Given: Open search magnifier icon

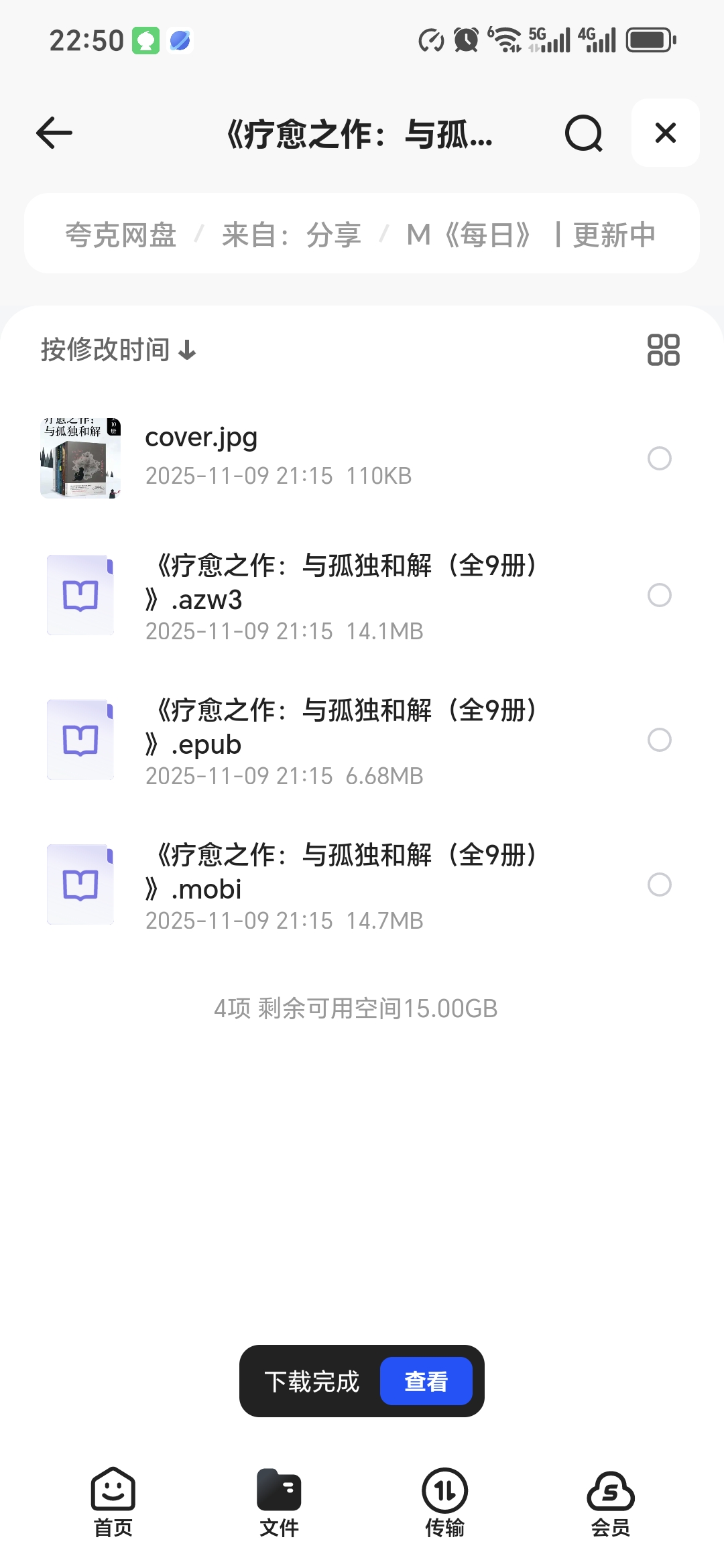Looking at the screenshot, I should pyautogui.click(x=583, y=133).
